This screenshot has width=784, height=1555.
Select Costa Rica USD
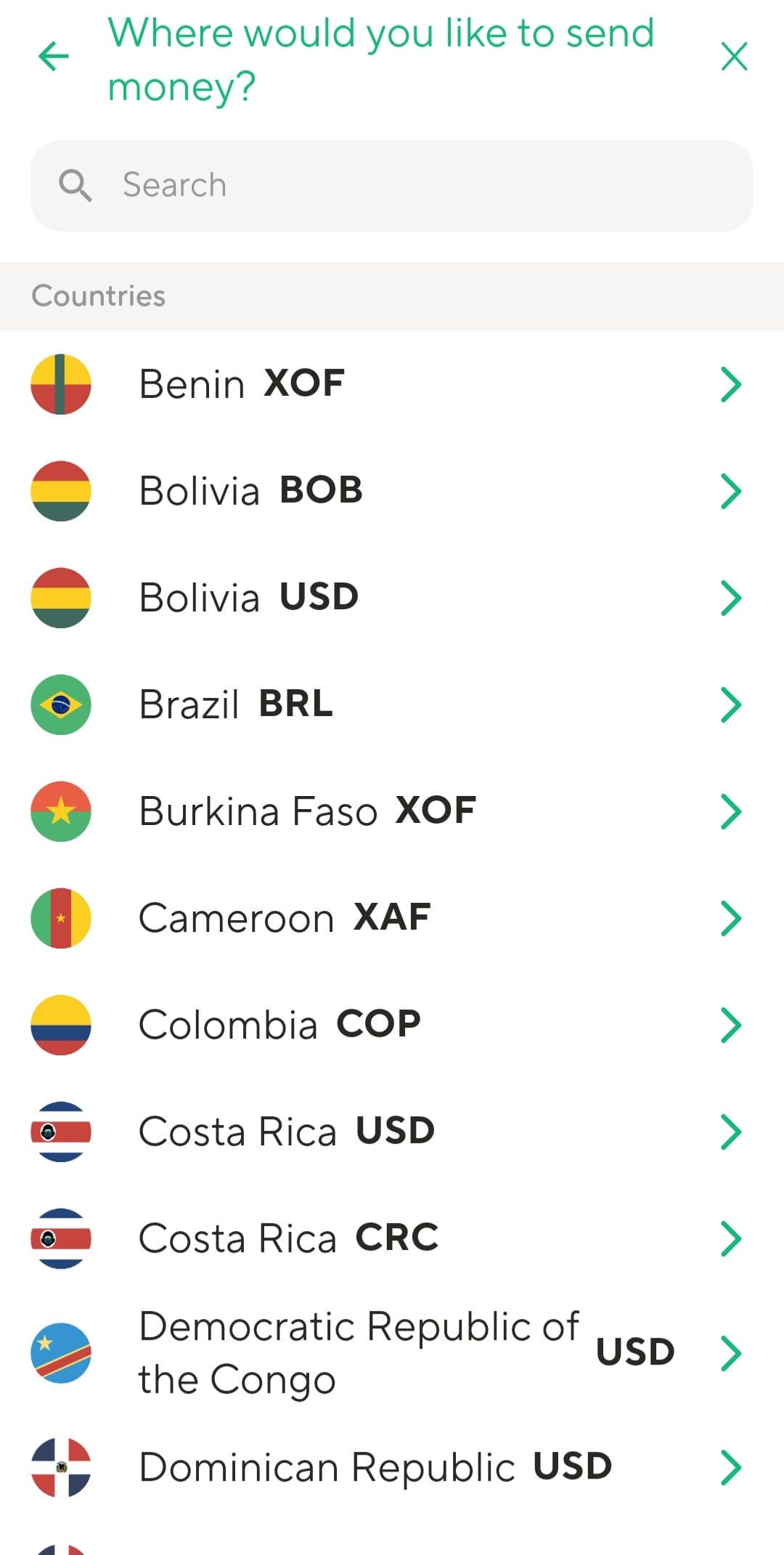click(x=392, y=1132)
